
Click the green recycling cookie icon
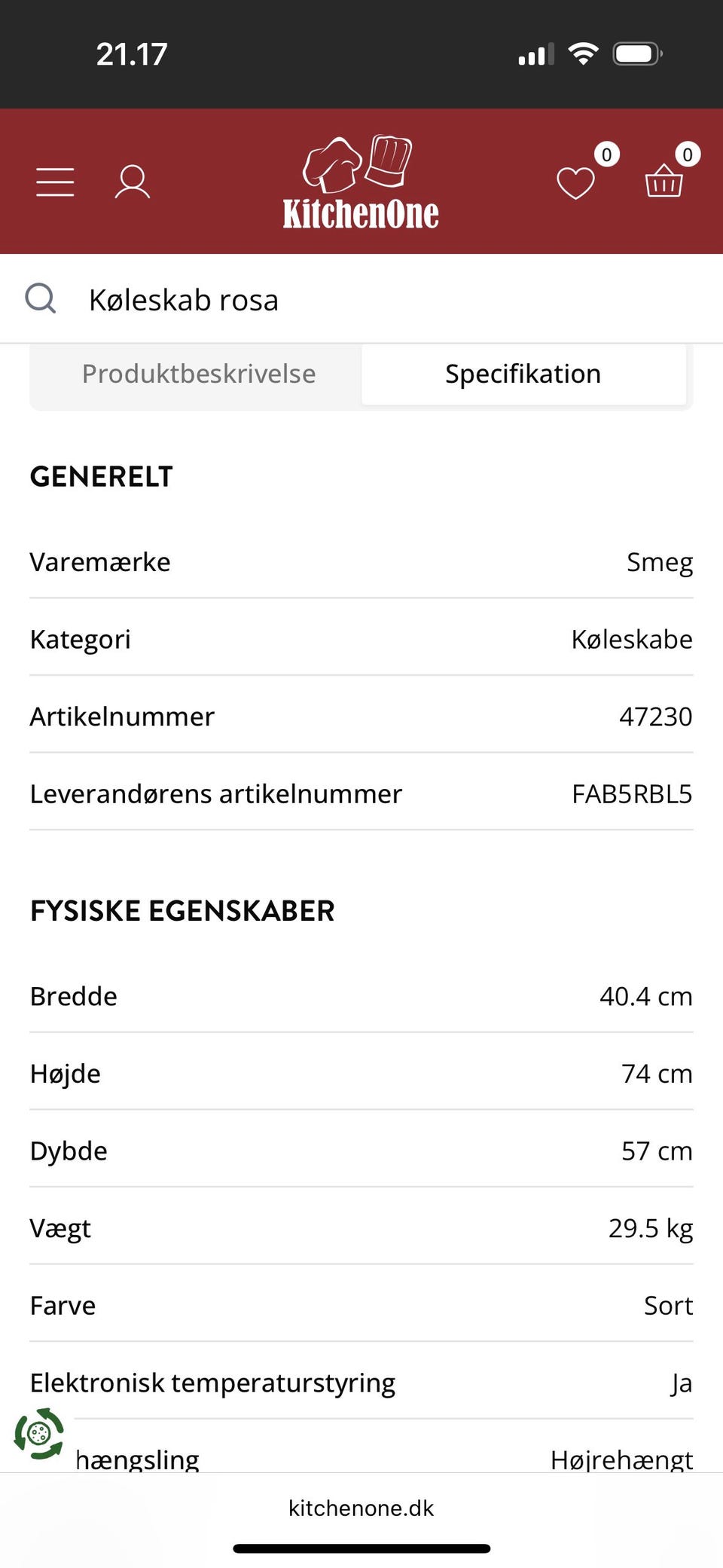coord(40,1432)
